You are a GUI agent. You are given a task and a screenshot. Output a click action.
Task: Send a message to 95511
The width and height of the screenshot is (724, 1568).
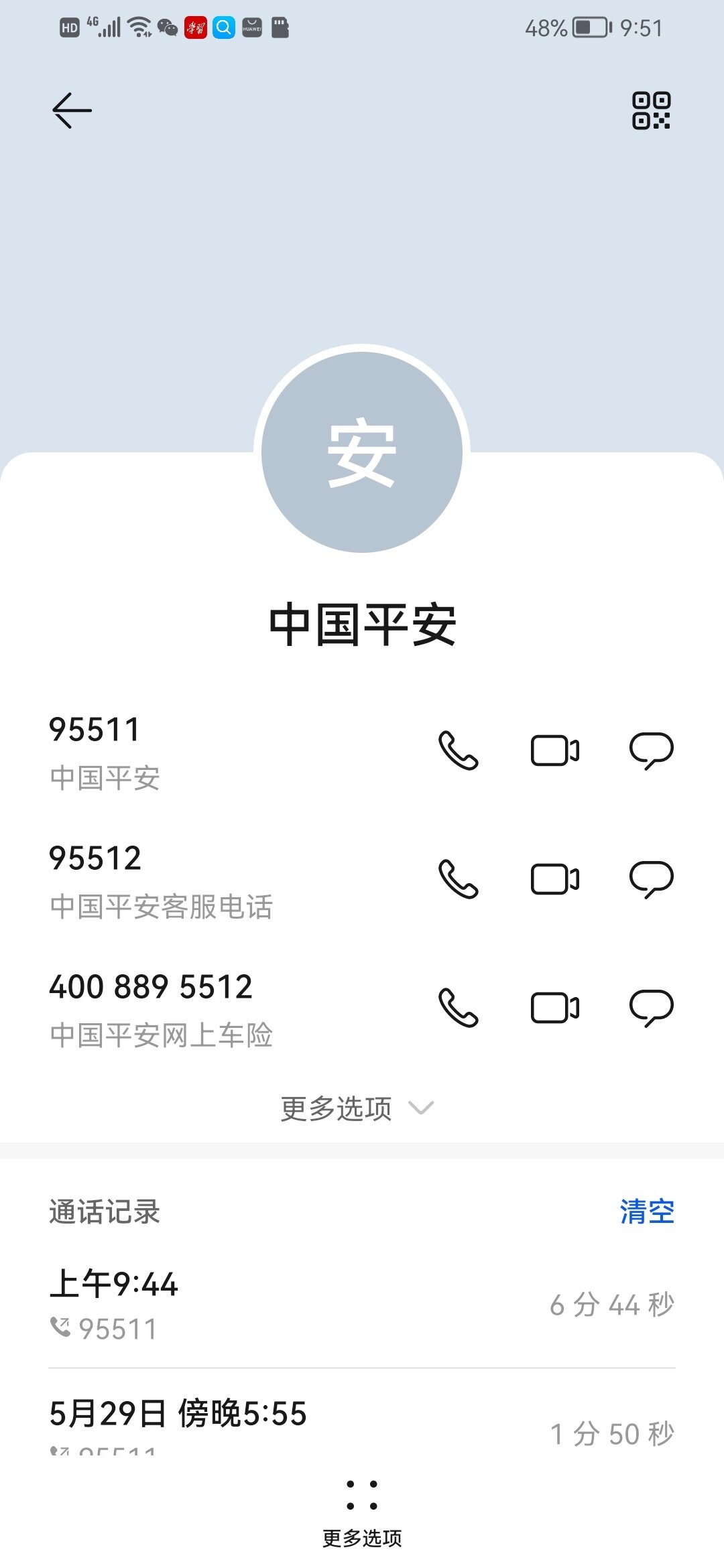coord(652,750)
